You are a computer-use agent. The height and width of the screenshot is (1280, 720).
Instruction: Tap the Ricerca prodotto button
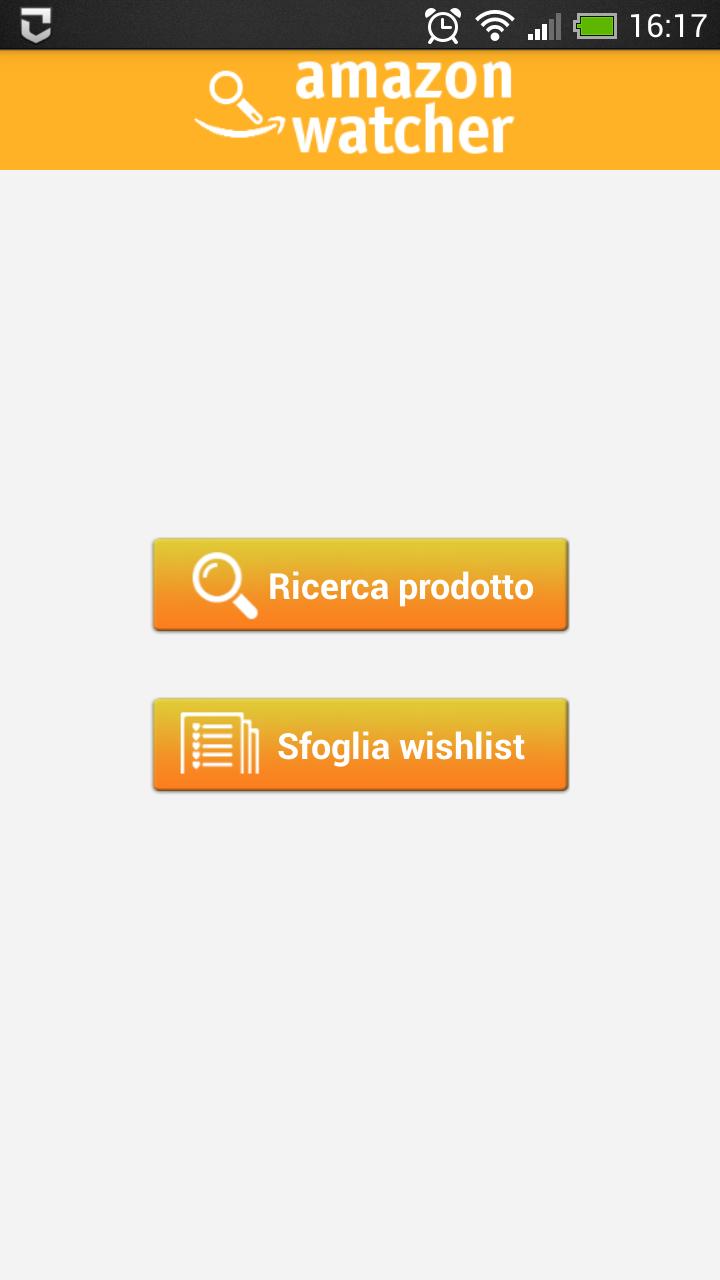click(x=360, y=585)
